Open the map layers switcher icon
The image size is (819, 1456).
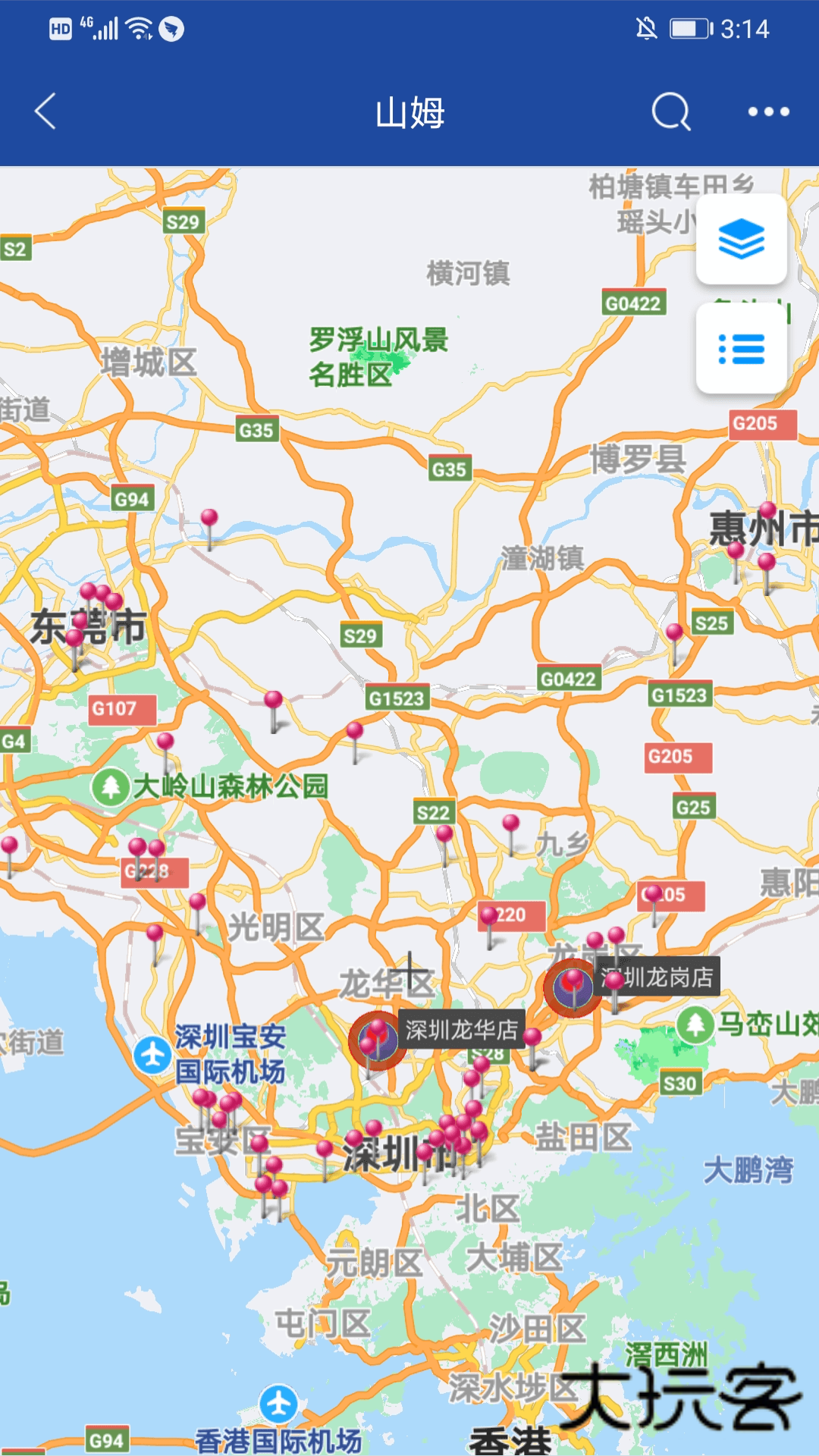tap(741, 240)
